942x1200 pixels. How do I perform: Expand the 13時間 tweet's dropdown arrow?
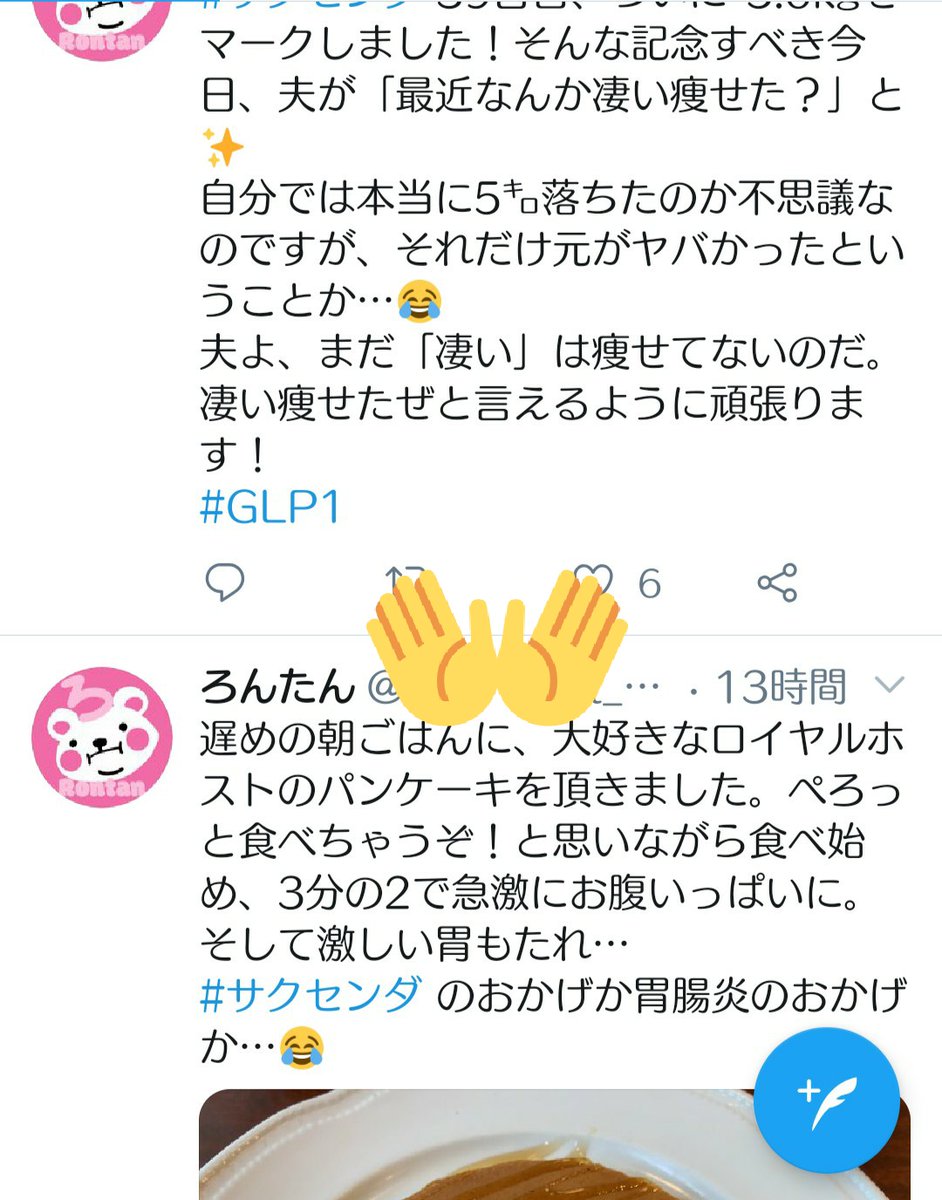pos(889,685)
